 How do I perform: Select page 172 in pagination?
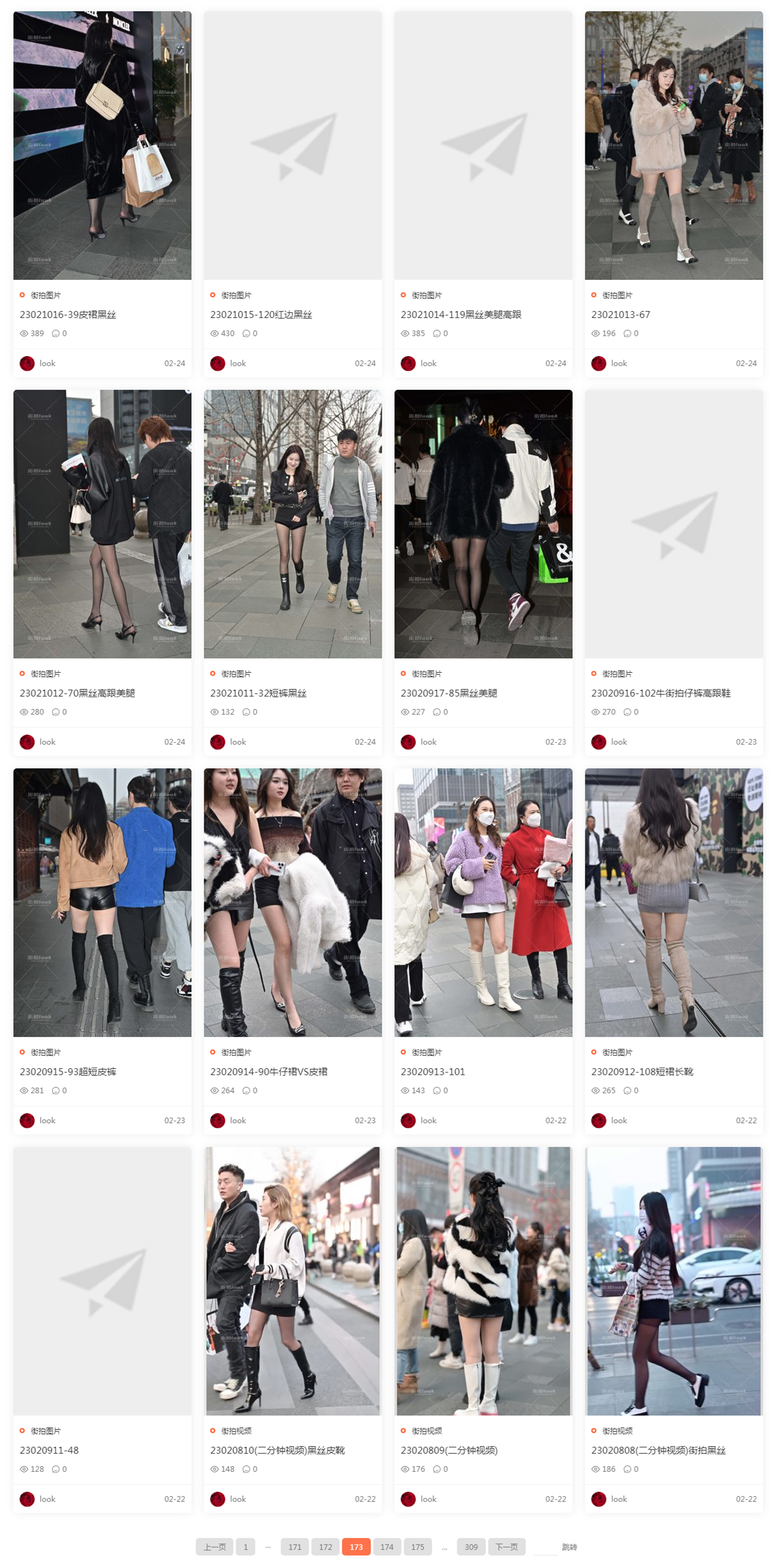click(325, 1547)
